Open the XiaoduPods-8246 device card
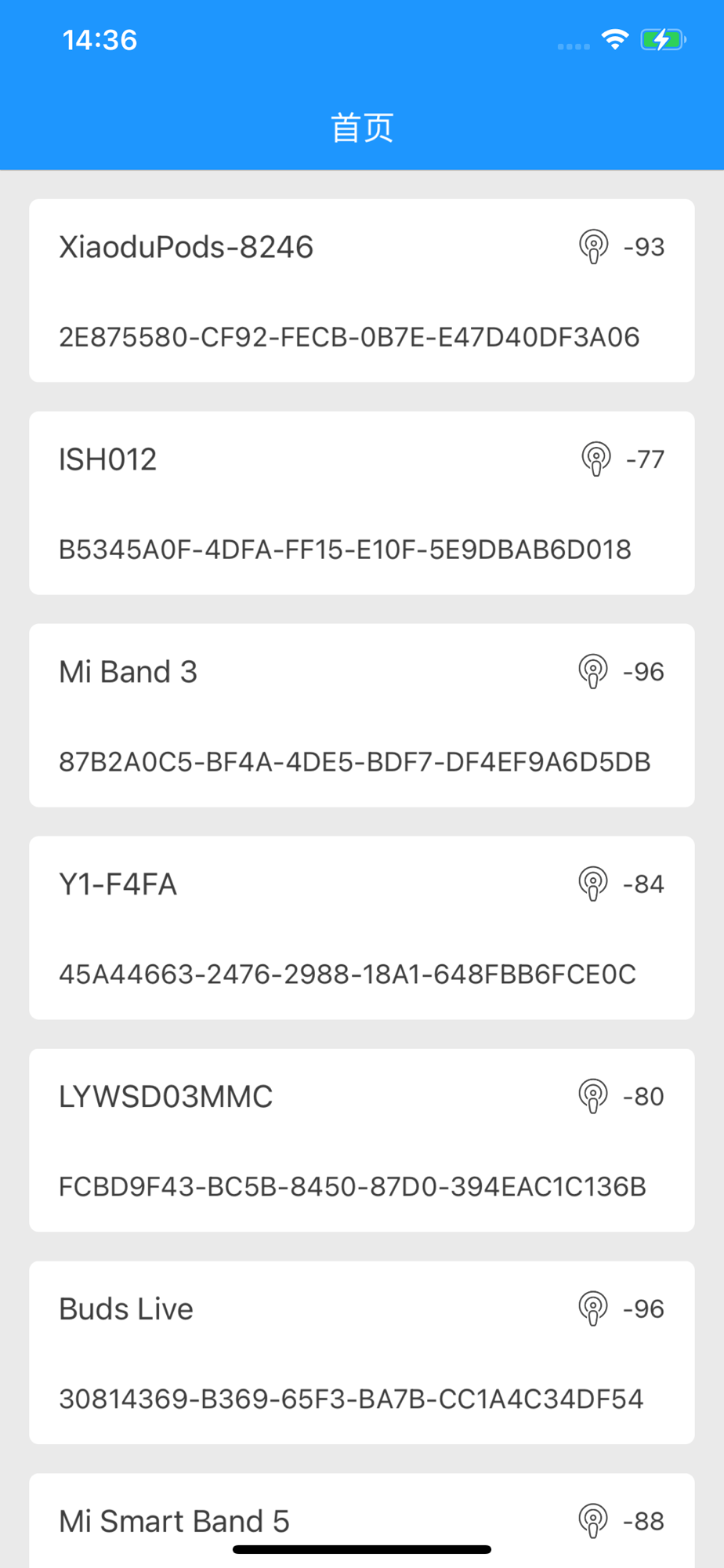The image size is (724, 1568). pyautogui.click(x=361, y=290)
